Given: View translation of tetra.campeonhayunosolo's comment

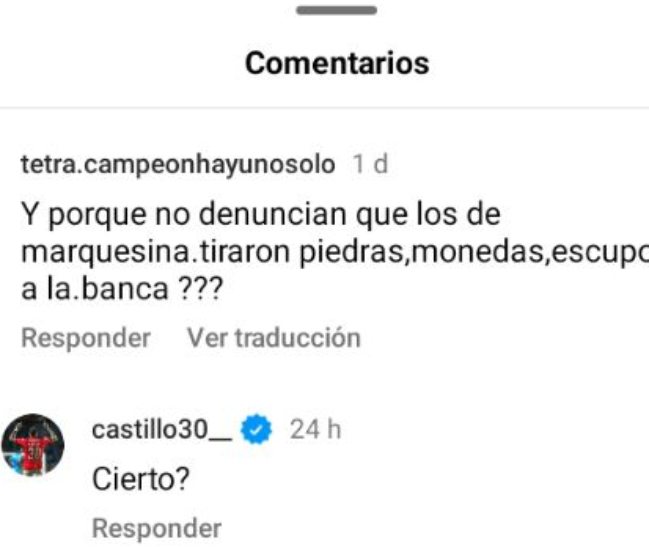Looking at the screenshot, I should click(x=273, y=338).
